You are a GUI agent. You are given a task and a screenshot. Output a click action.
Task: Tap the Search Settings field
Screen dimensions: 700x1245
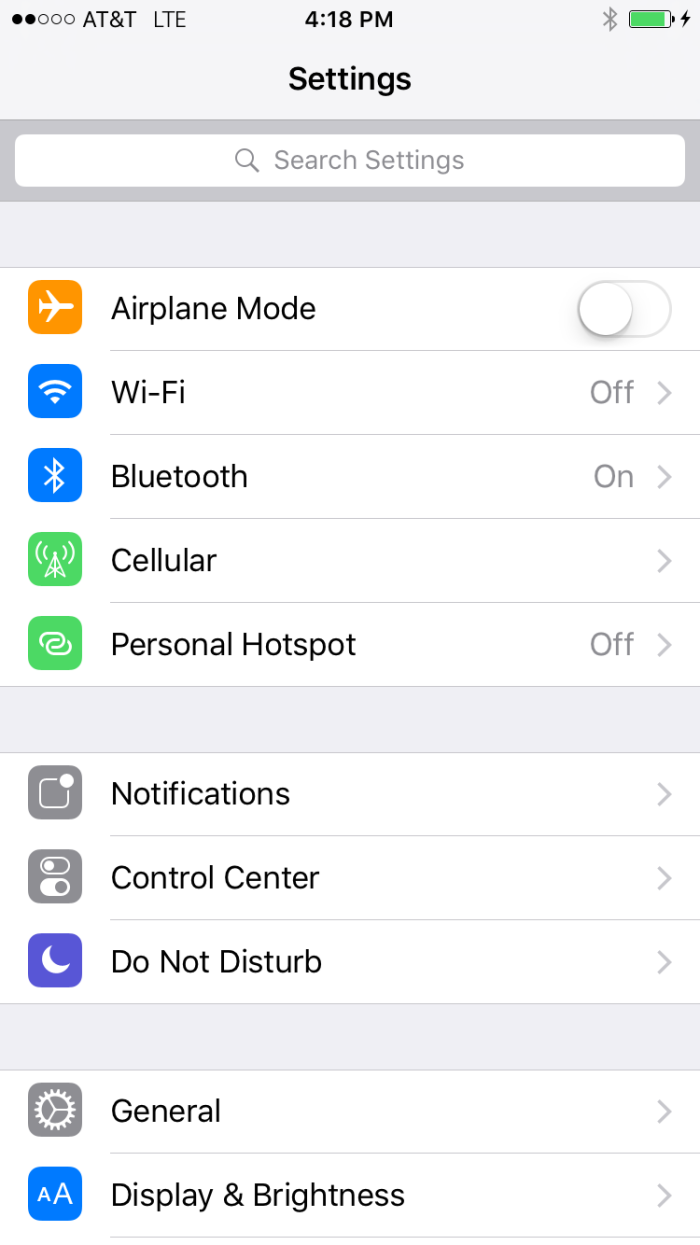pyautogui.click(x=350, y=160)
